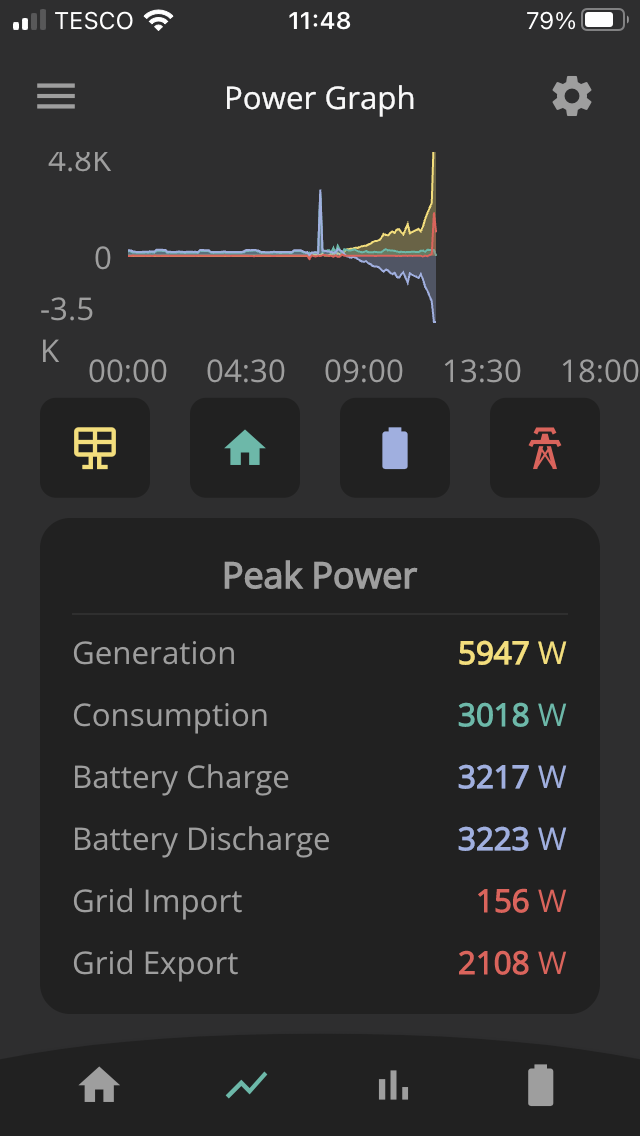Select the line graph tab
The image size is (640, 1136).
click(x=246, y=1085)
